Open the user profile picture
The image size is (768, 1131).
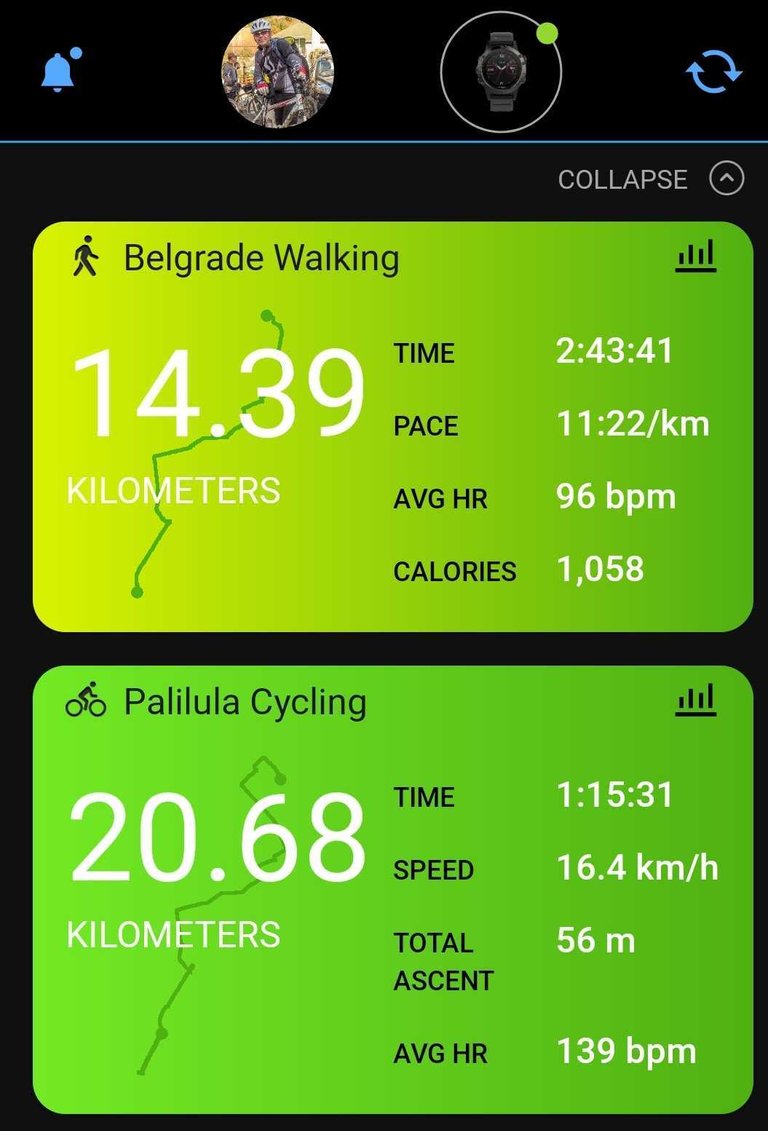tap(277, 71)
